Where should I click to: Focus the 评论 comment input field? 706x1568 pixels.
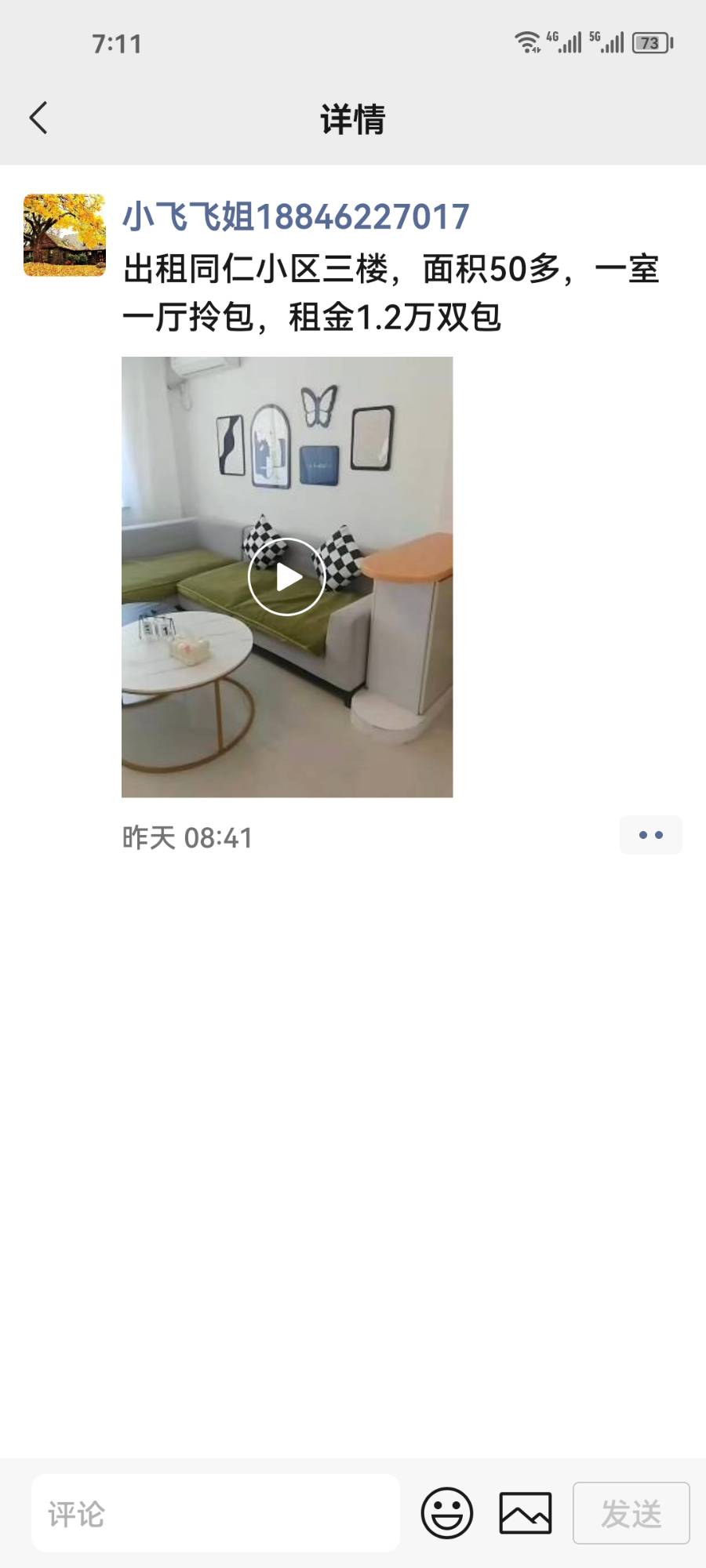(x=216, y=1513)
